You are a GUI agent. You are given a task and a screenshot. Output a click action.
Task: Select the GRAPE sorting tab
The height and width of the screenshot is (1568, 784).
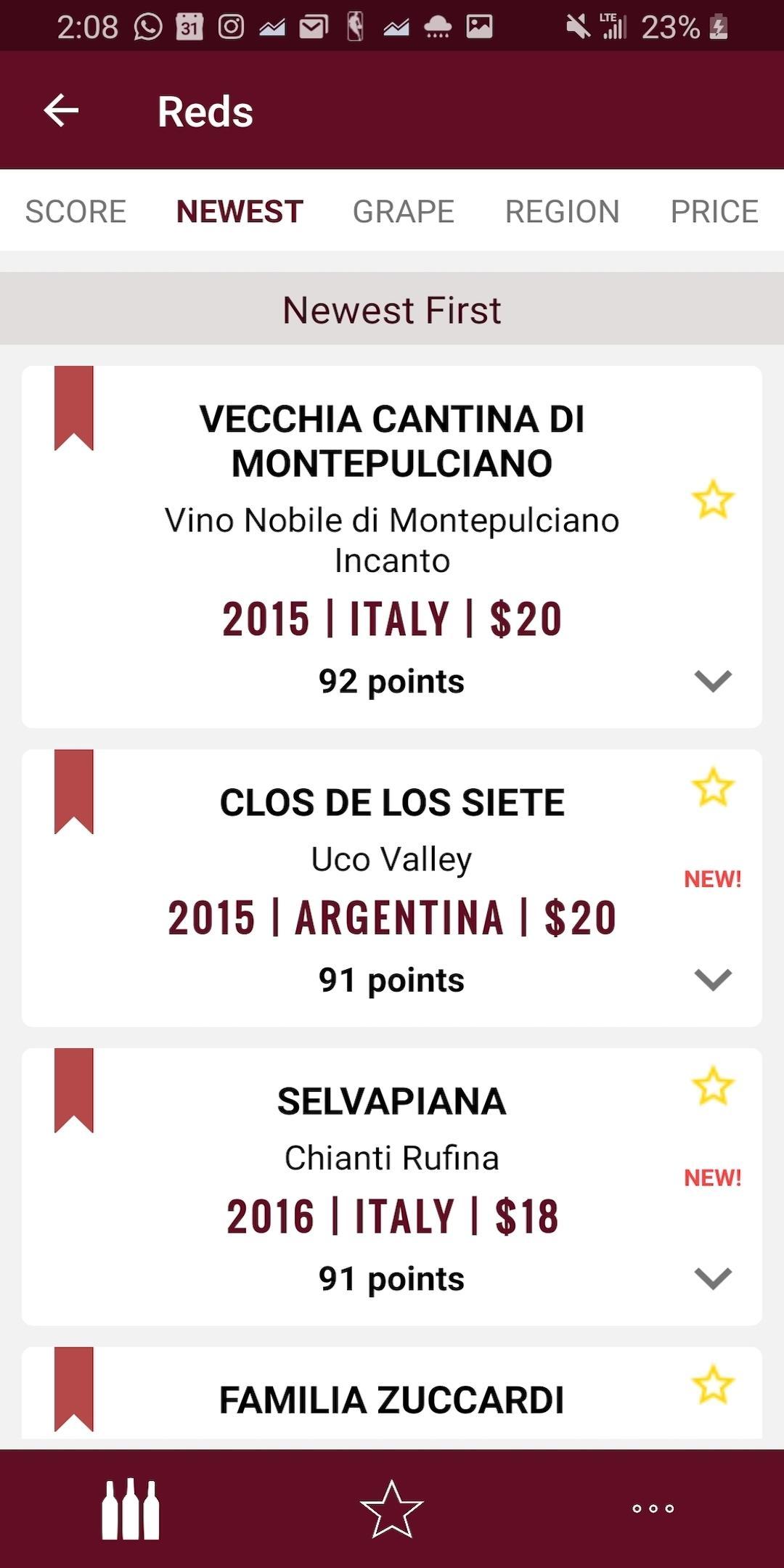tap(404, 212)
